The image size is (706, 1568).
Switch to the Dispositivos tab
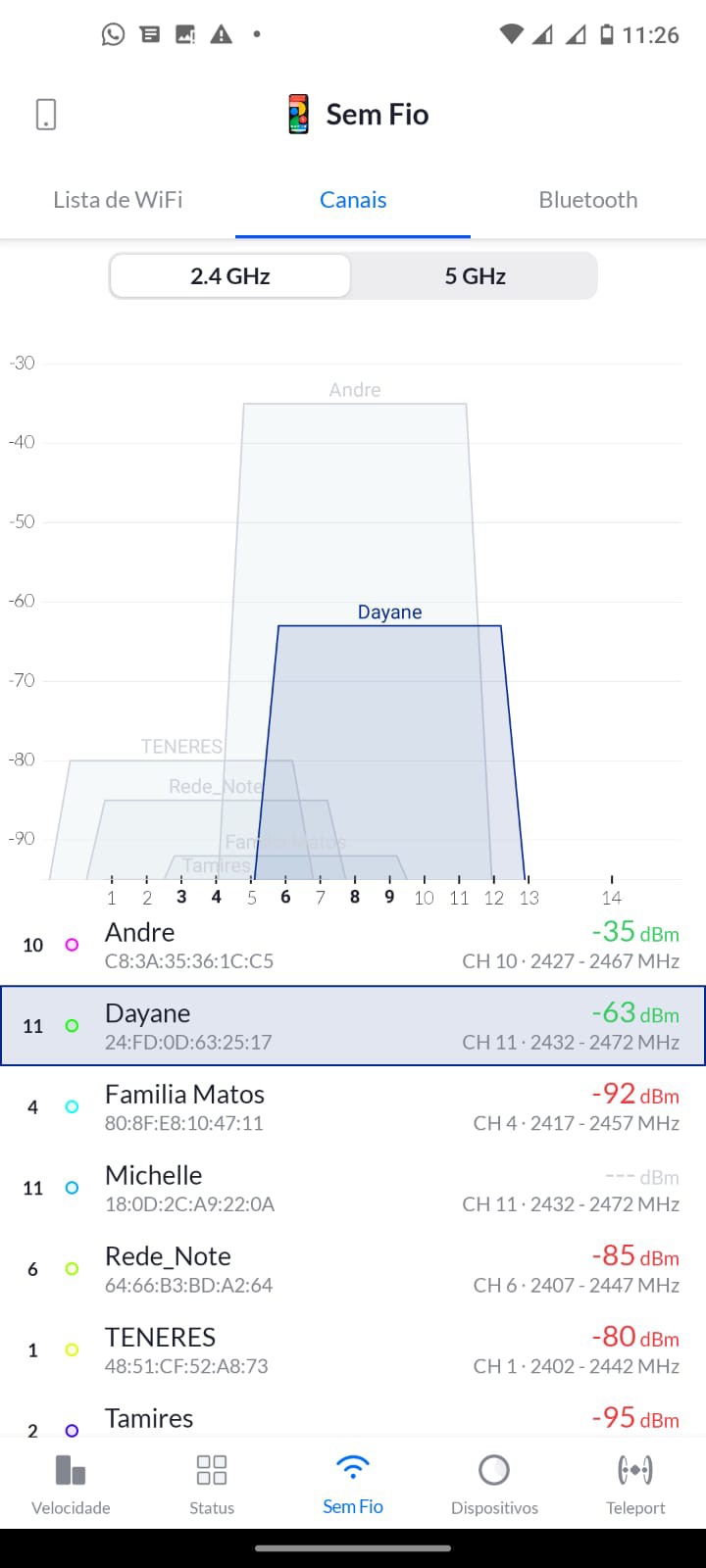point(494,1484)
